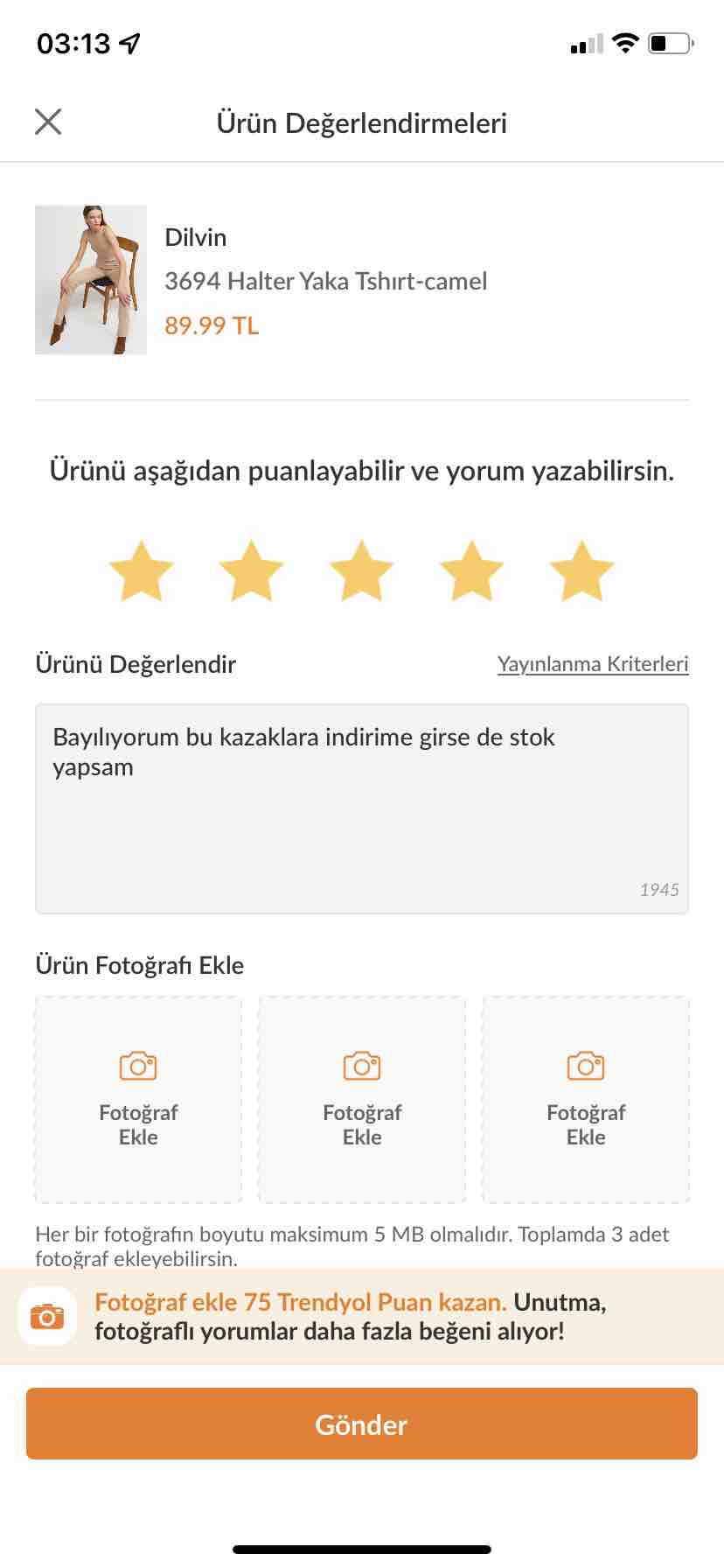This screenshot has height=1568, width=724.
Task: Add a photo in the first Fotoğraf Ekle box
Action: coord(138,1100)
